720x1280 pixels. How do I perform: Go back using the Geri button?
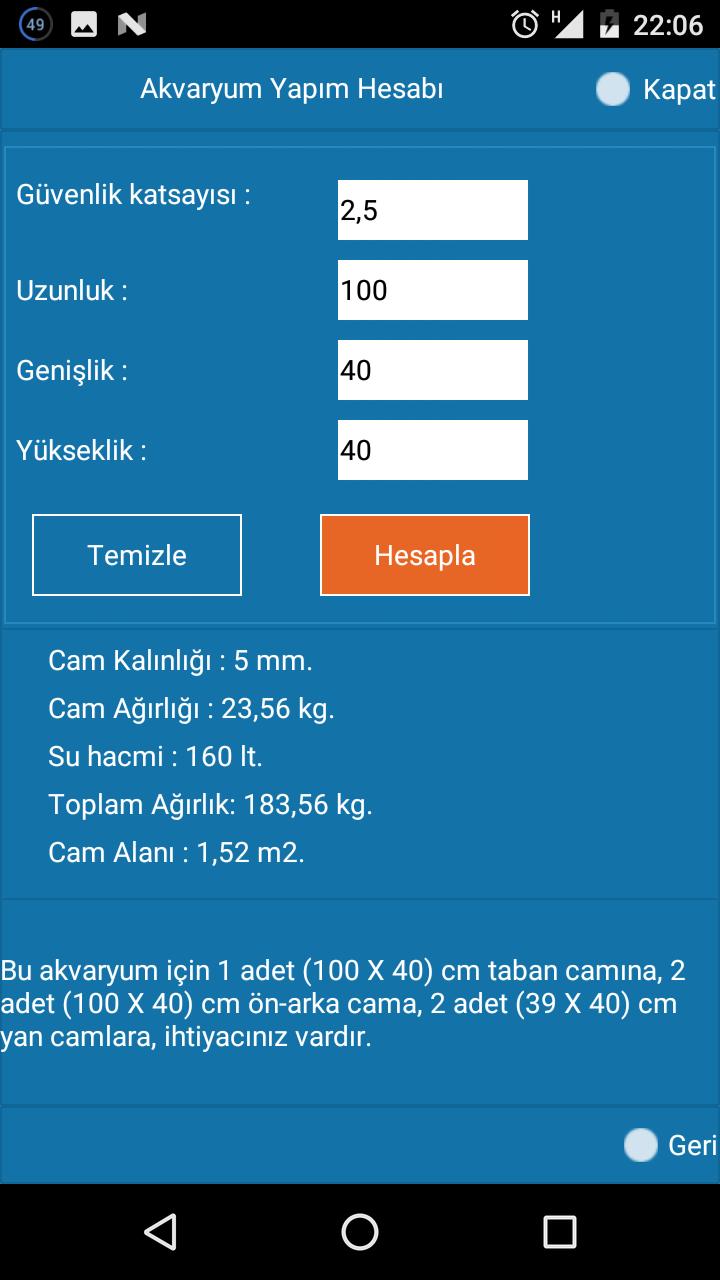click(x=670, y=1145)
